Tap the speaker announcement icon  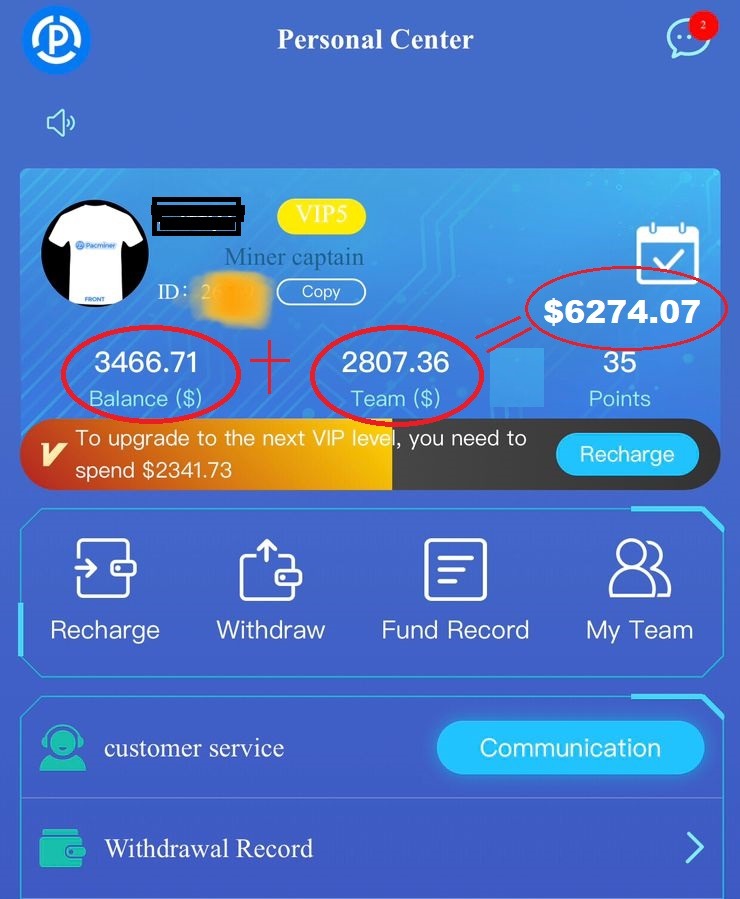[x=61, y=123]
